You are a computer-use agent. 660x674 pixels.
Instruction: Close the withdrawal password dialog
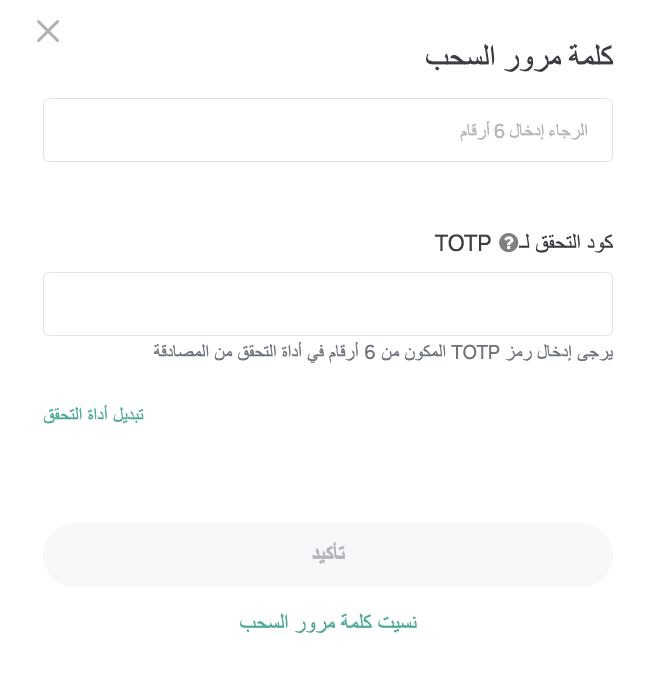click(48, 31)
